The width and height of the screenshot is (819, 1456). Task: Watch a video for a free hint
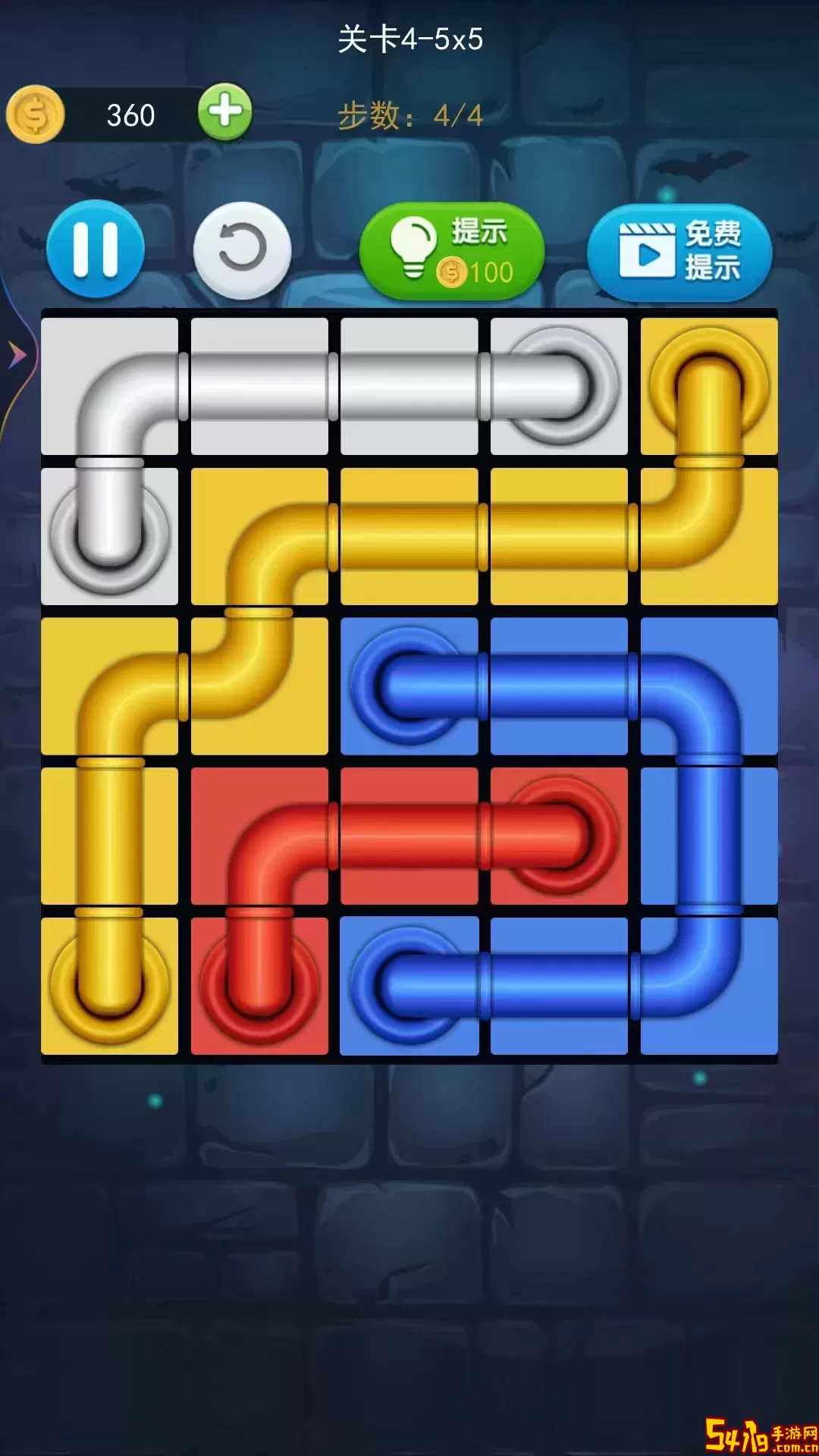679,251
